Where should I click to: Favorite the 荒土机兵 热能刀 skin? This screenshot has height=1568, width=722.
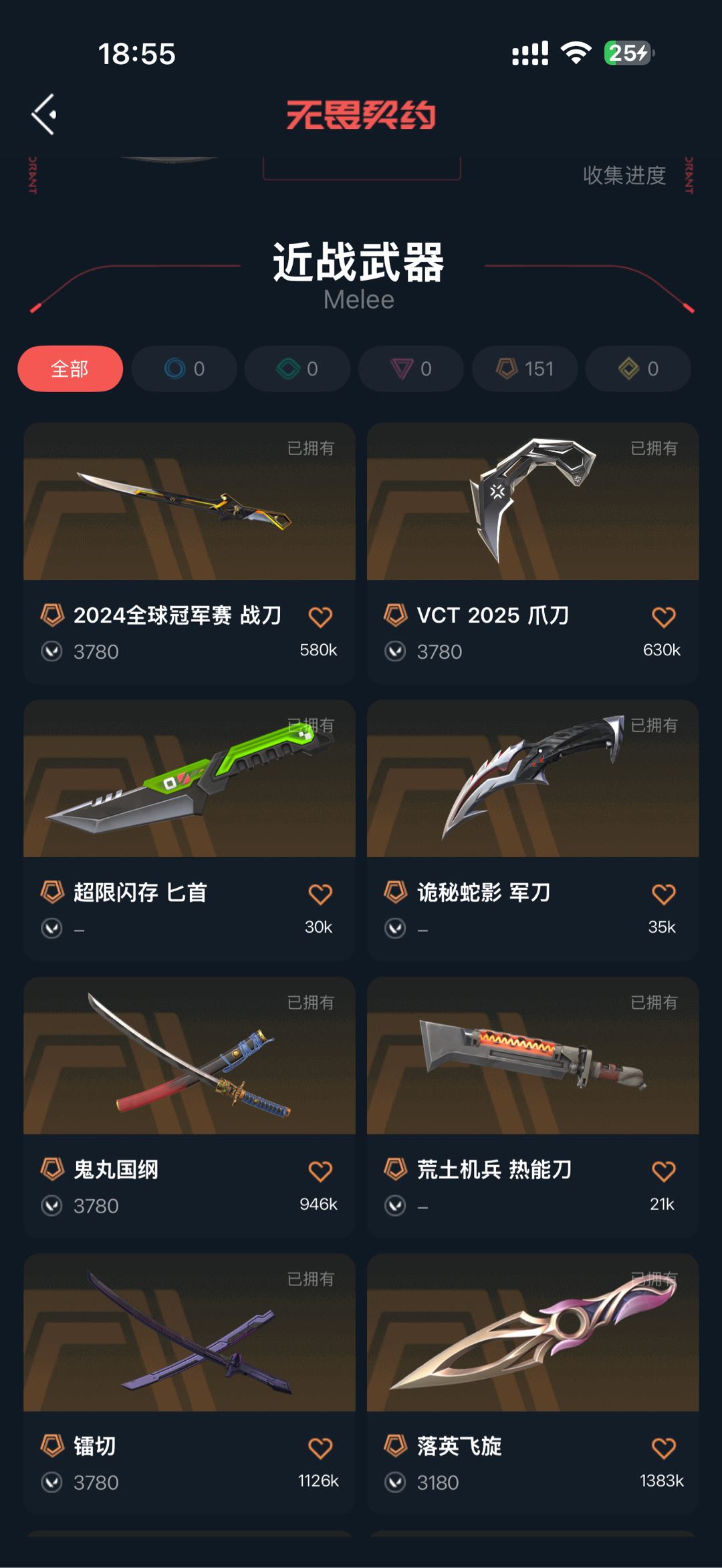664,1170
